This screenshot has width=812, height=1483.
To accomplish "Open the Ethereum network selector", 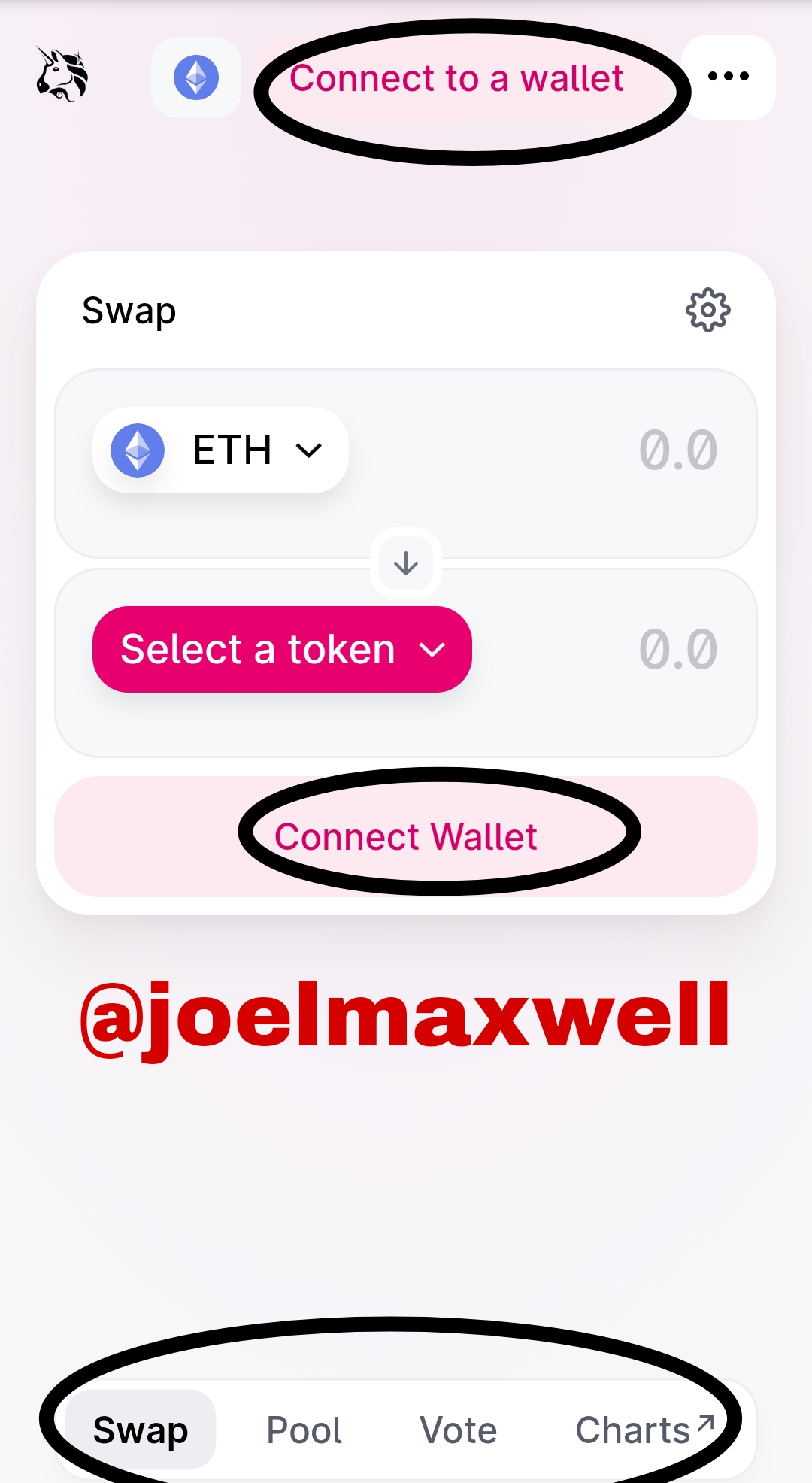I will (196, 77).
